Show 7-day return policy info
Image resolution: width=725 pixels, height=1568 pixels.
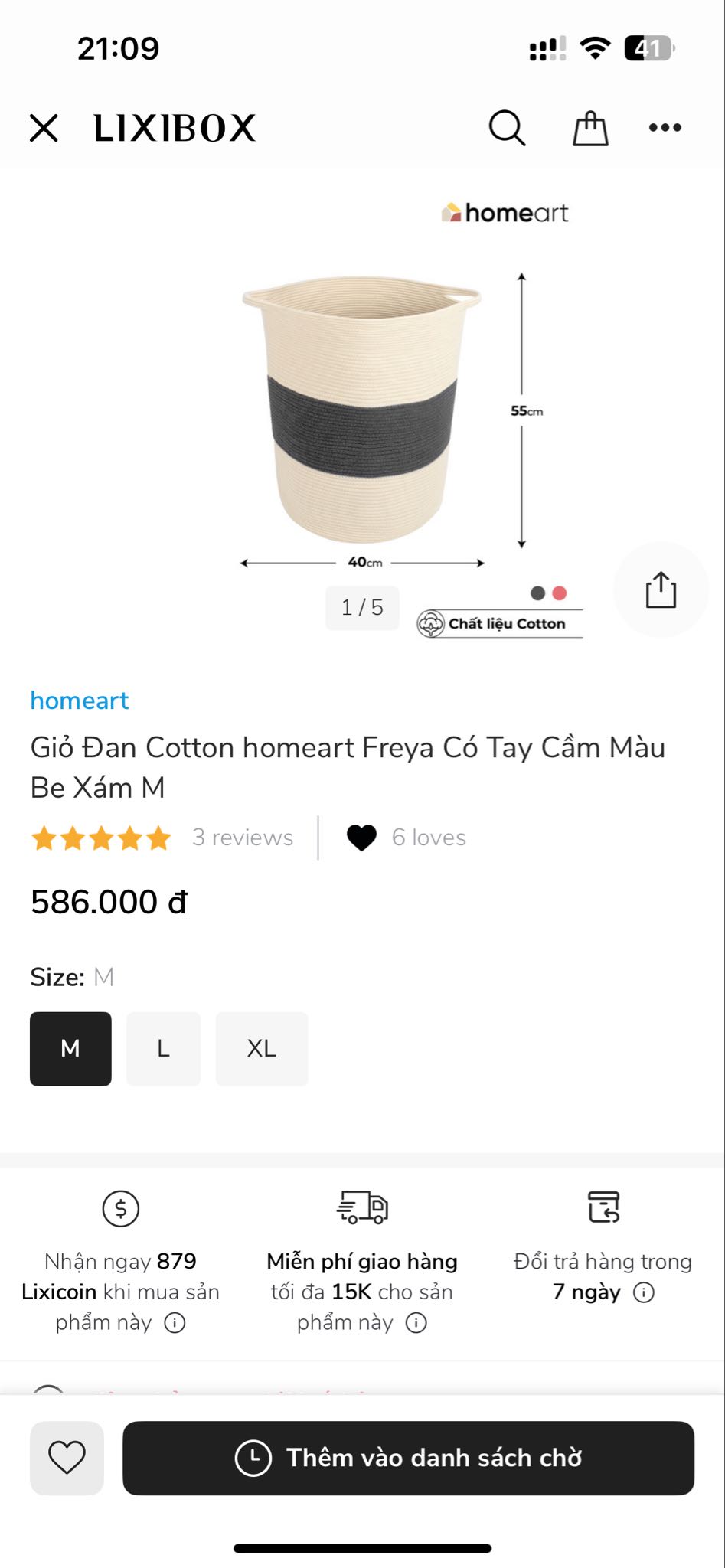tap(644, 1293)
